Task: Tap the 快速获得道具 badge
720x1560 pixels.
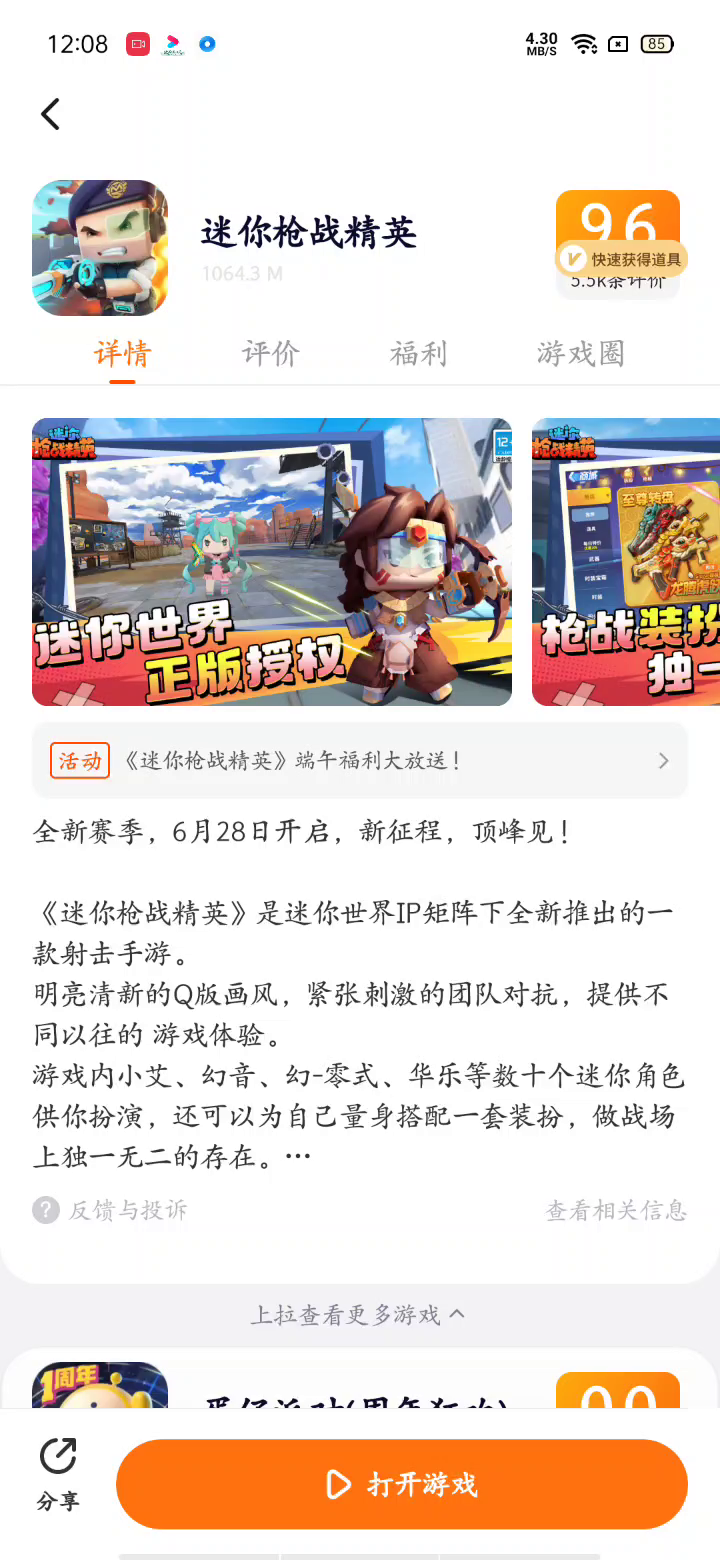Action: coord(622,259)
